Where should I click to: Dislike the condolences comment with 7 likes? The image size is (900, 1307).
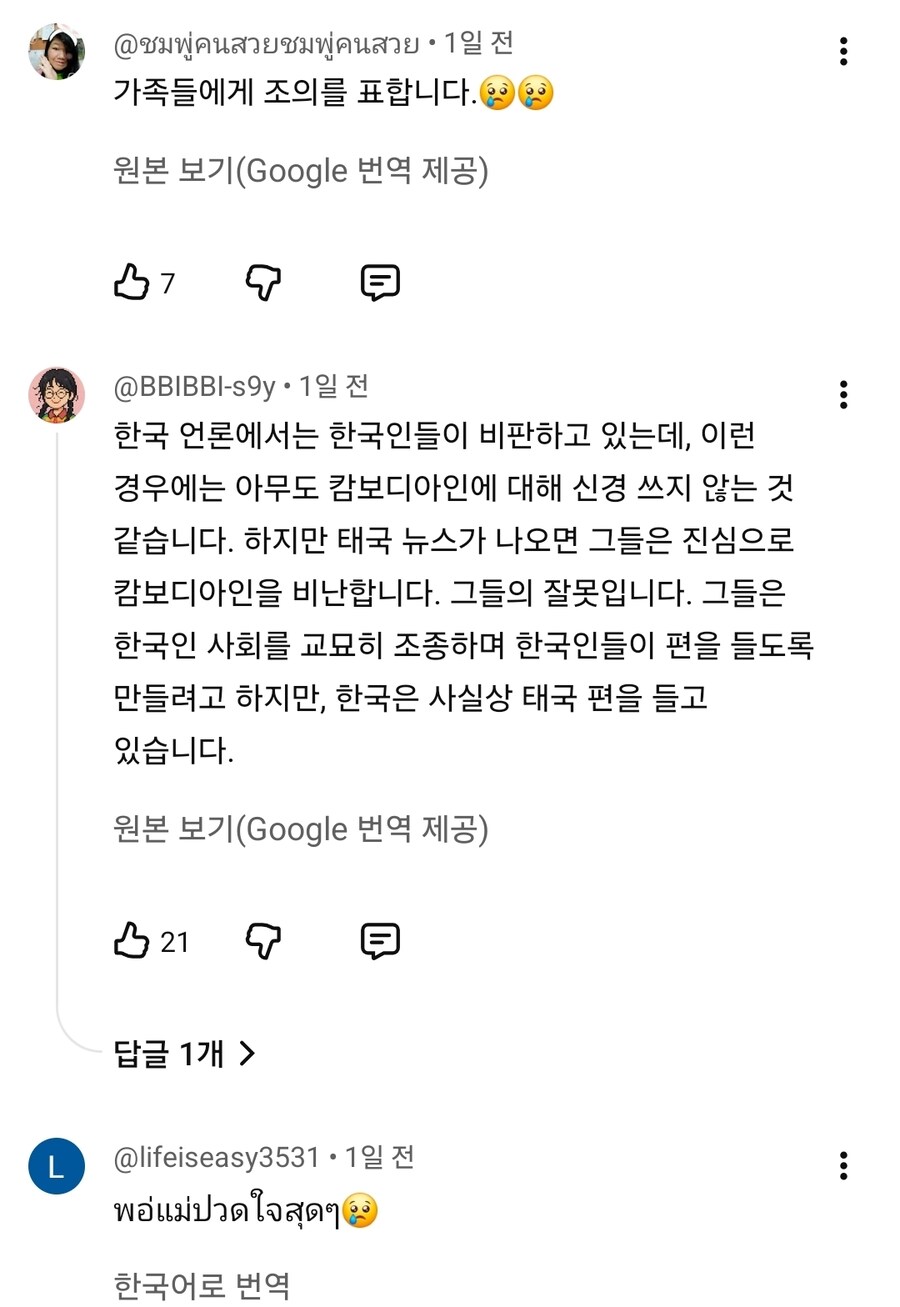click(x=264, y=284)
